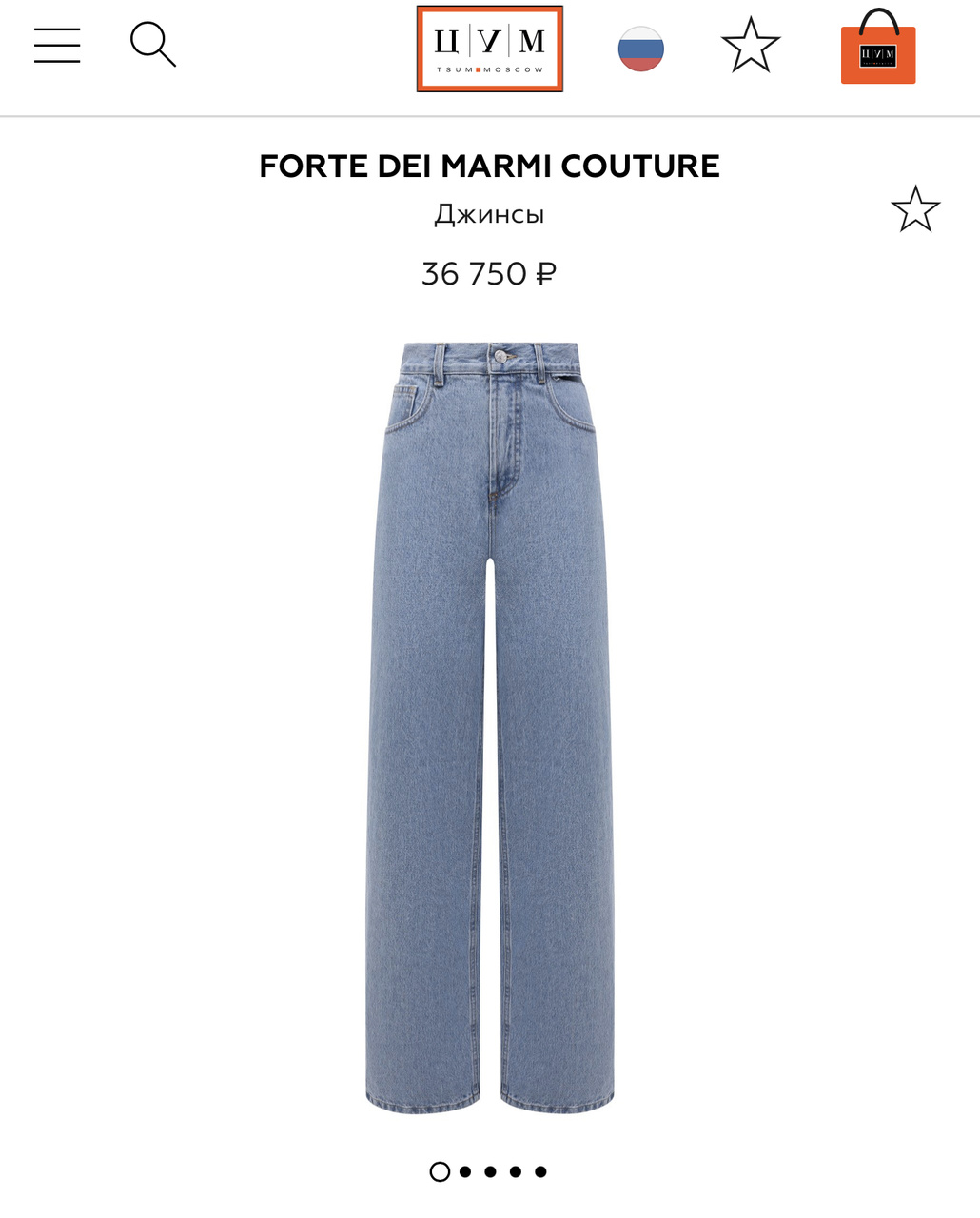Image resolution: width=980 pixels, height=1218 pixels.
Task: Change region via the Russian flag
Action: 640,49
